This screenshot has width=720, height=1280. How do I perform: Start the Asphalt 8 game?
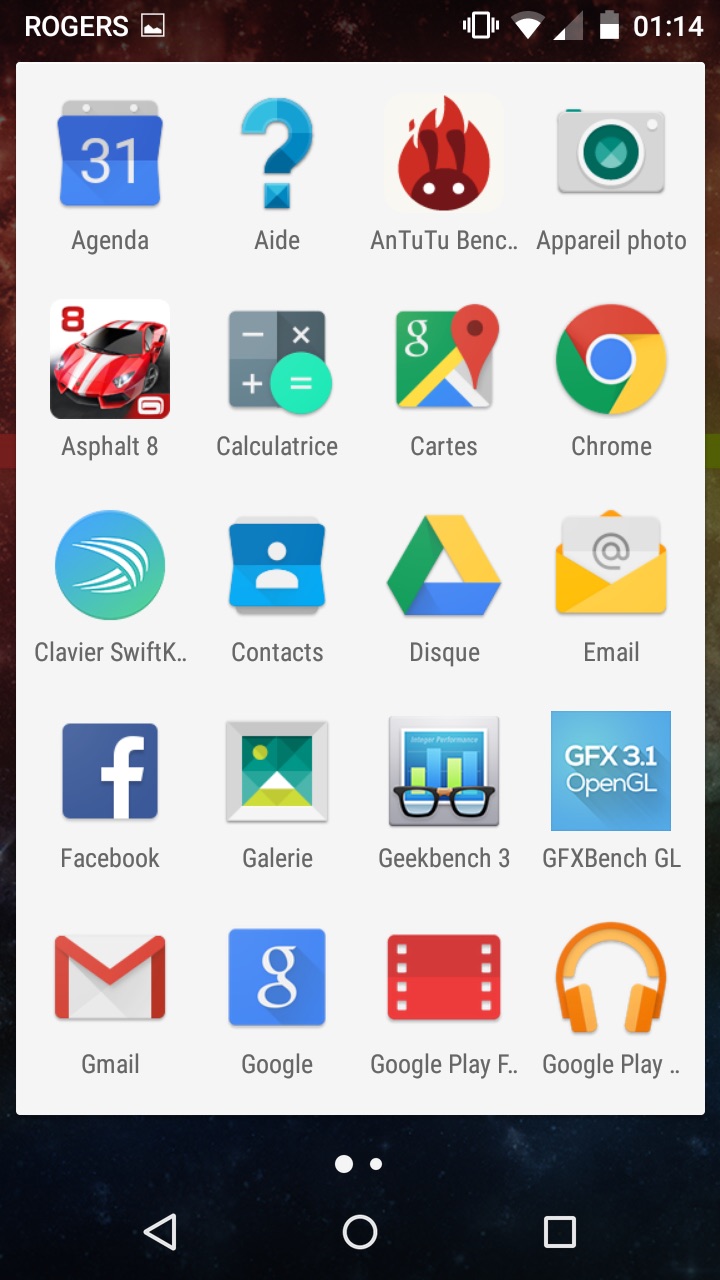point(110,360)
